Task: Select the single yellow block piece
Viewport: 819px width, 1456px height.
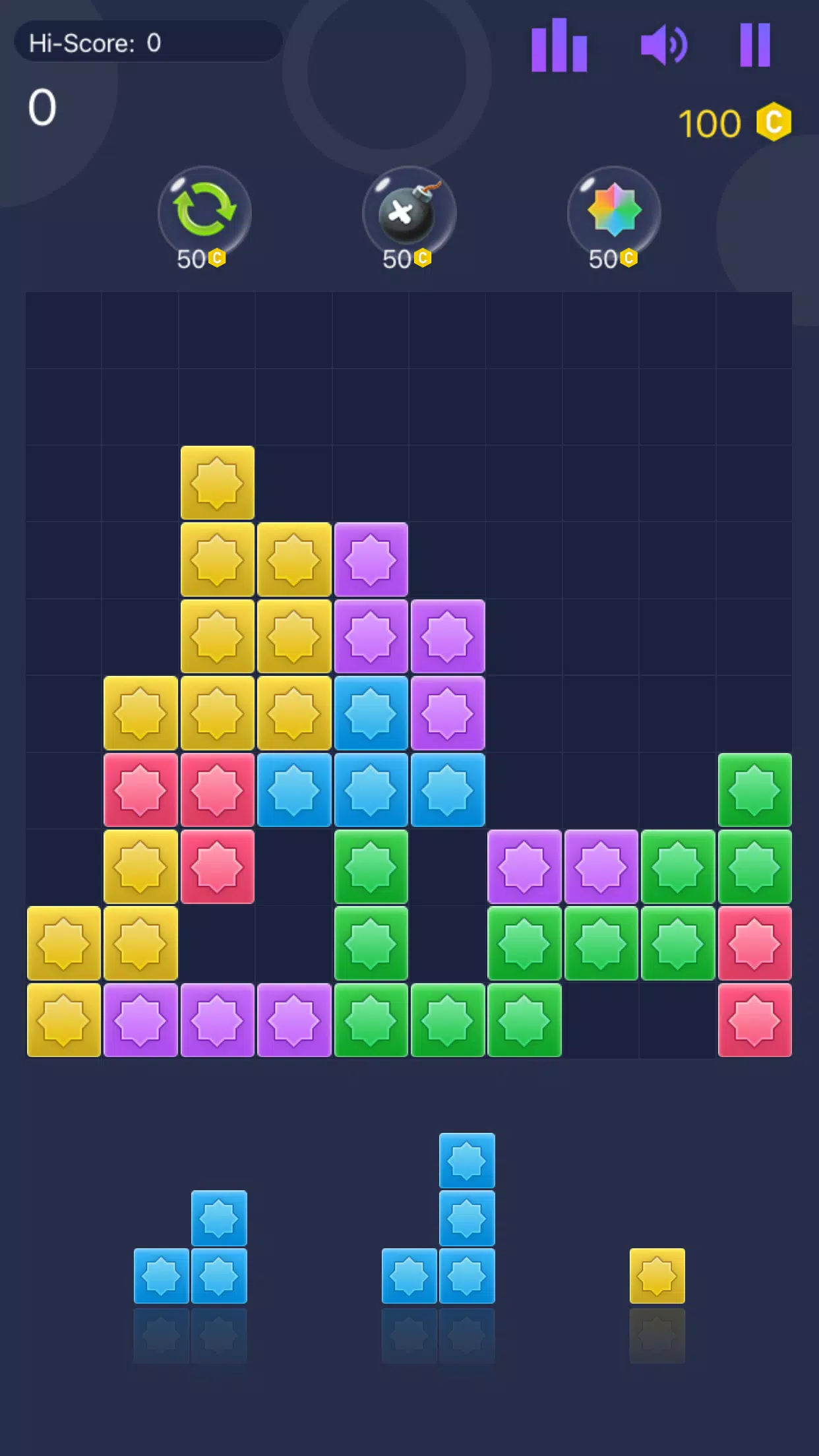Action: click(657, 1275)
